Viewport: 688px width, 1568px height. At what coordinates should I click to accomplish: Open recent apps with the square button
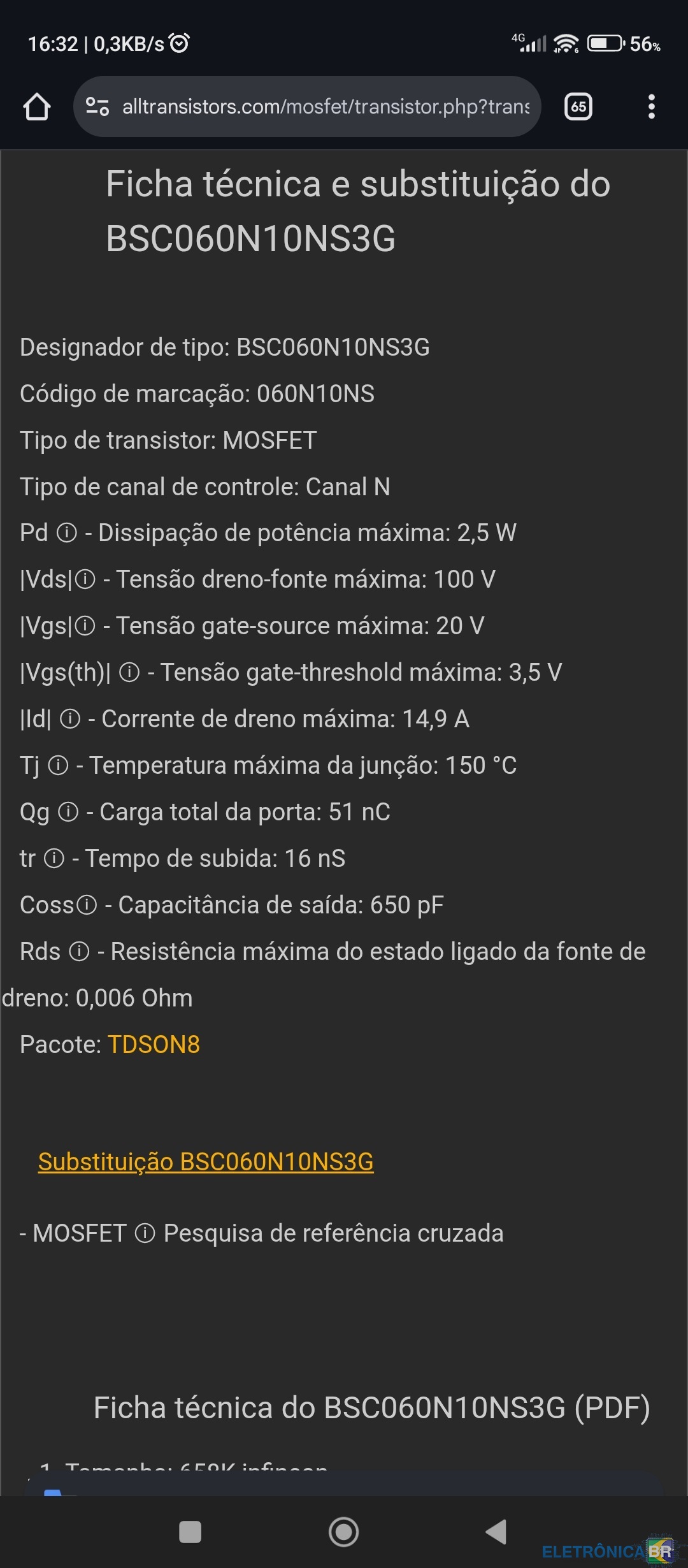click(x=190, y=1532)
